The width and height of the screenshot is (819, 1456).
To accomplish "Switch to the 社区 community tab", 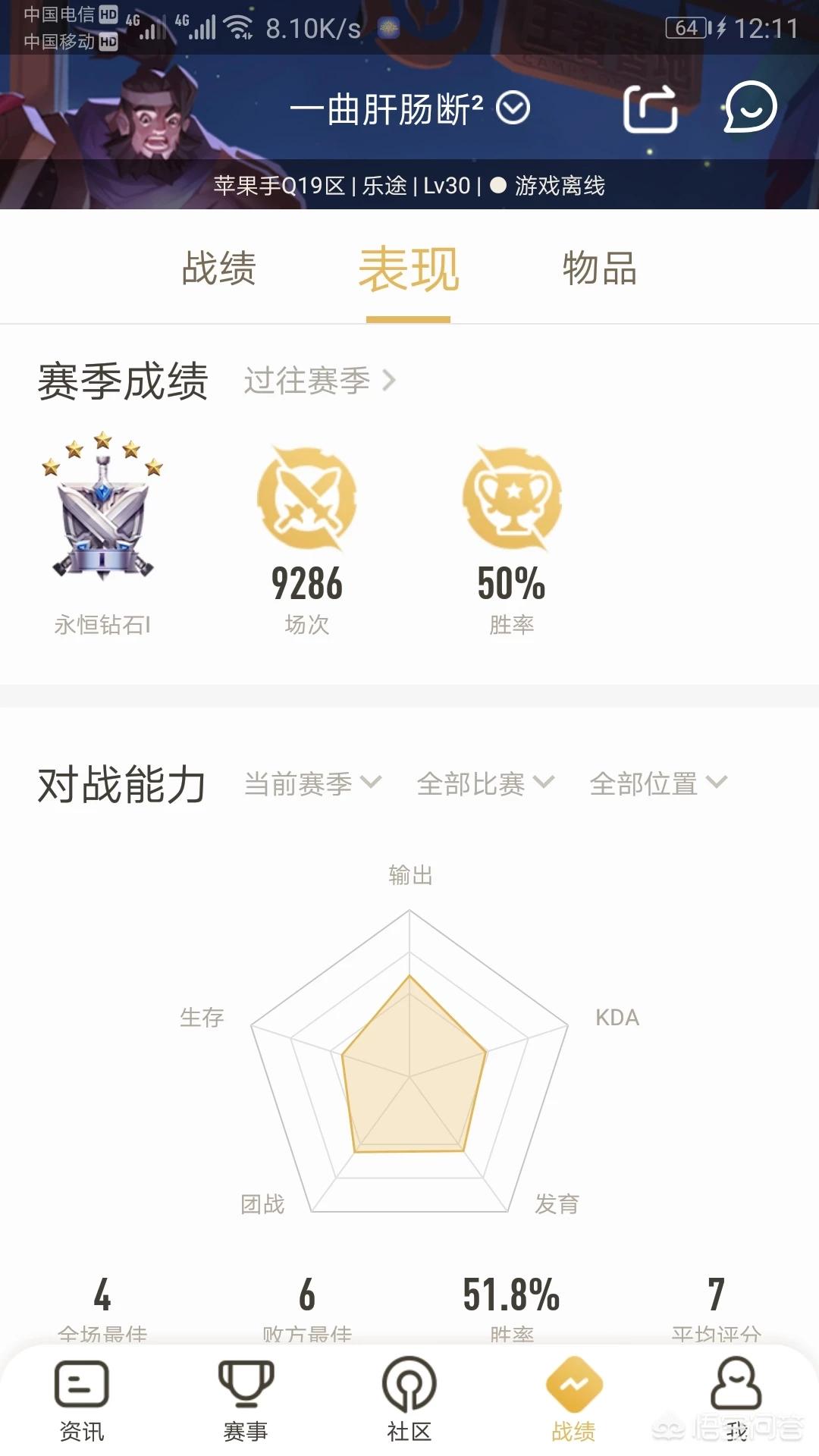I will click(409, 1400).
